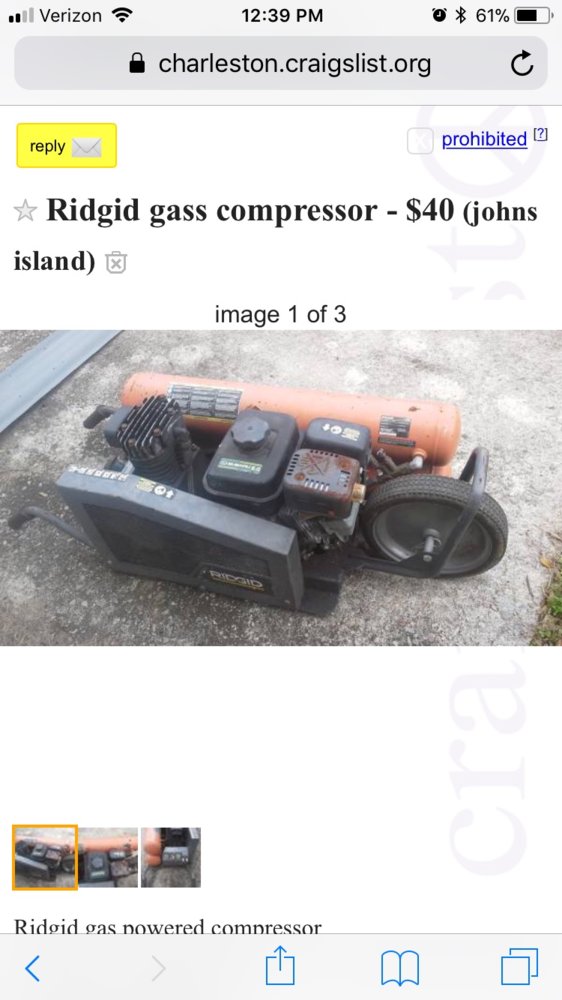Open the main compressor photo
Viewport: 562px width, 1000px height.
(x=281, y=488)
